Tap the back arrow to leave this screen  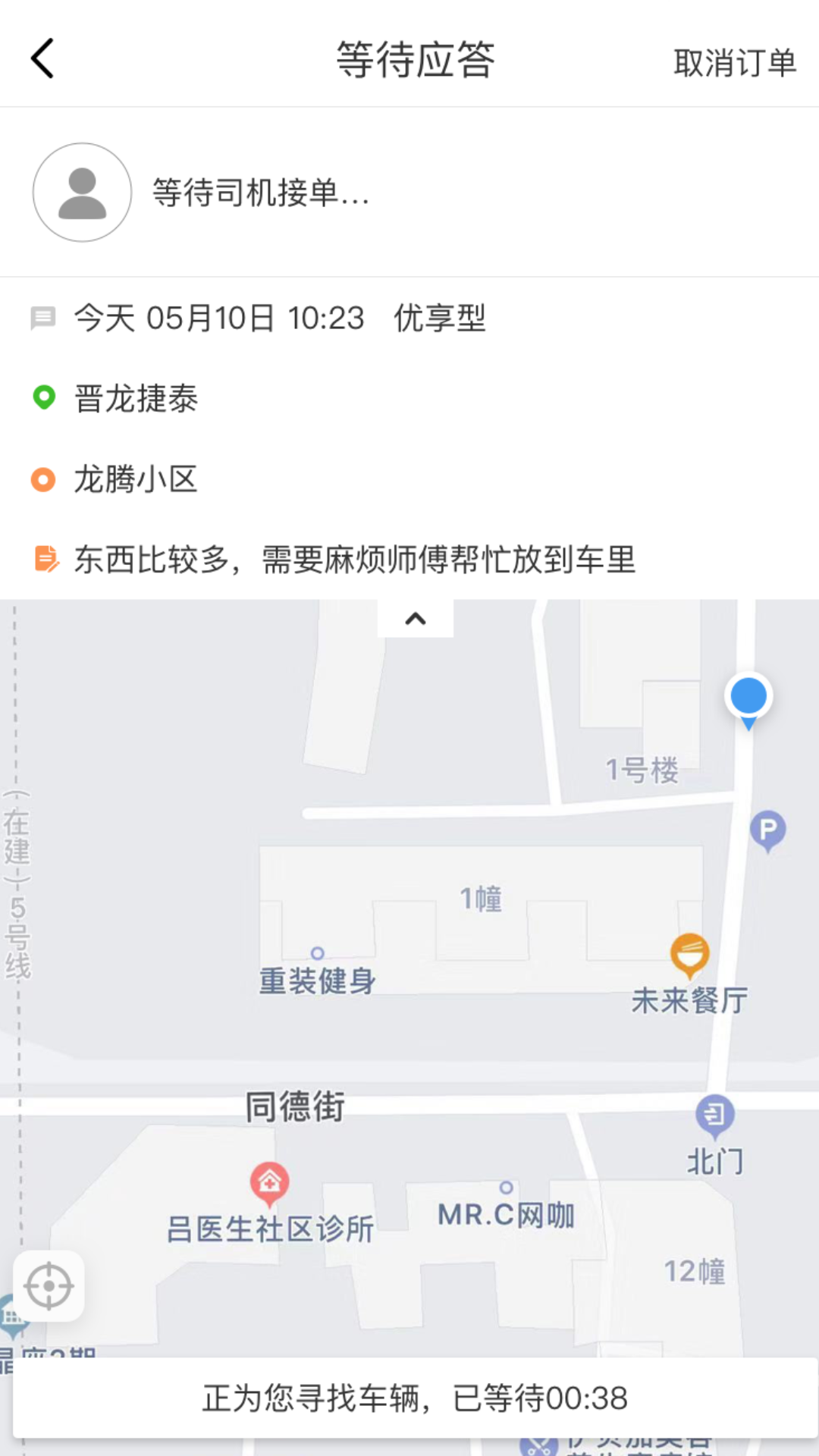(x=43, y=58)
